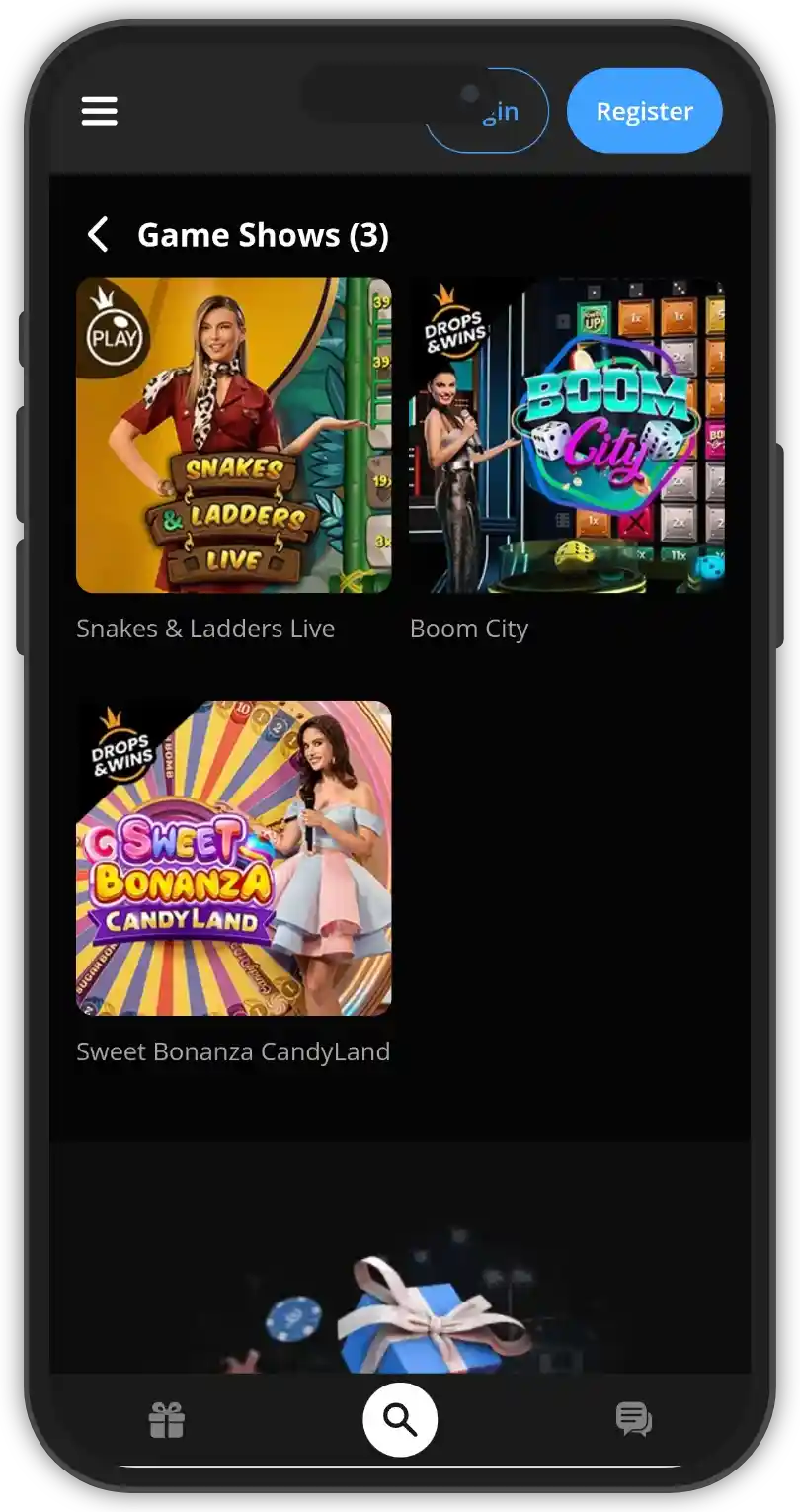Open Snakes & Ladders Live game
Viewport: 800px width, 1512px height.
point(233,435)
